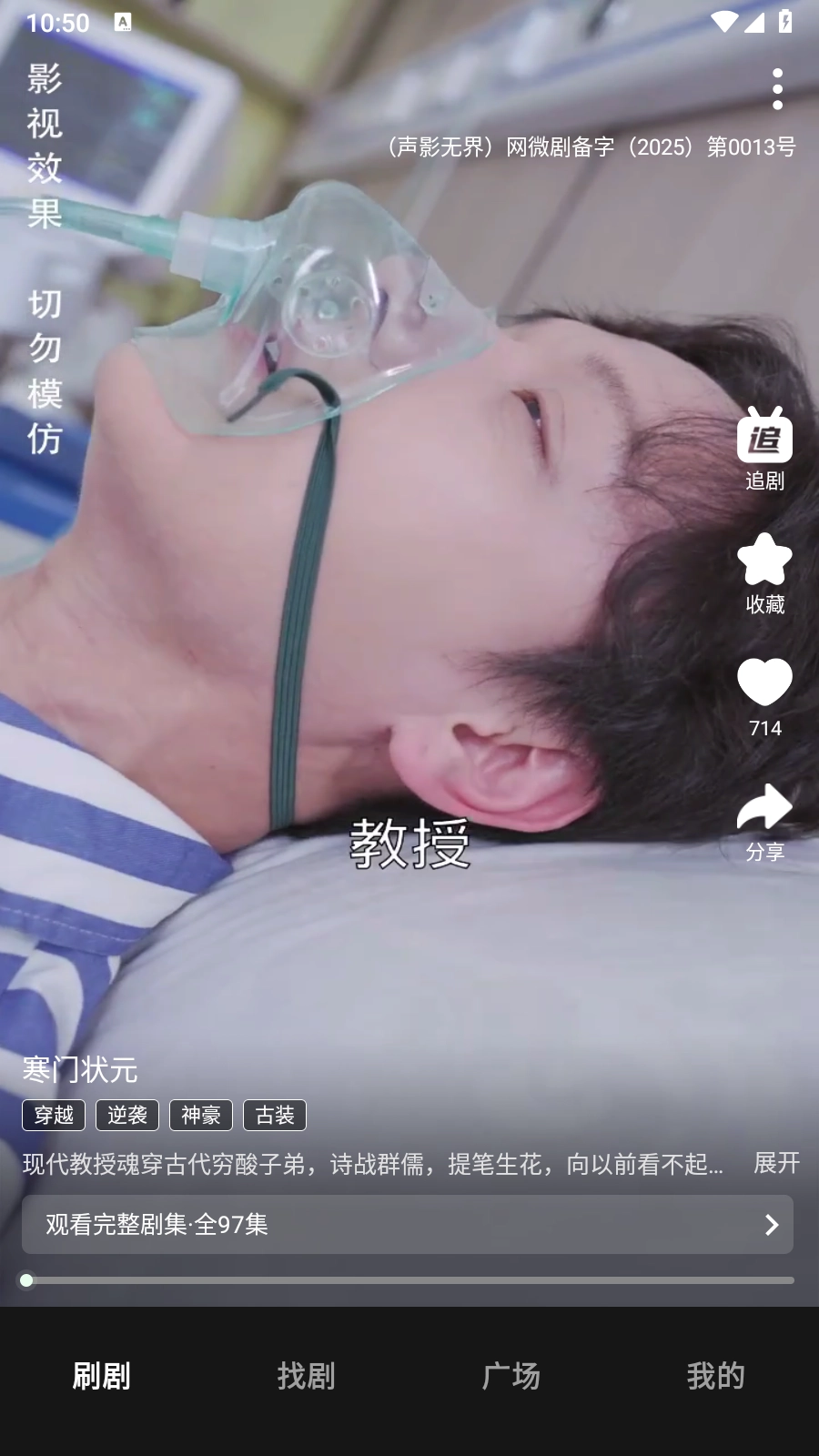The width and height of the screenshot is (819, 1456).
Task: Add drama to favorites with 收藏
Action: click(x=764, y=573)
